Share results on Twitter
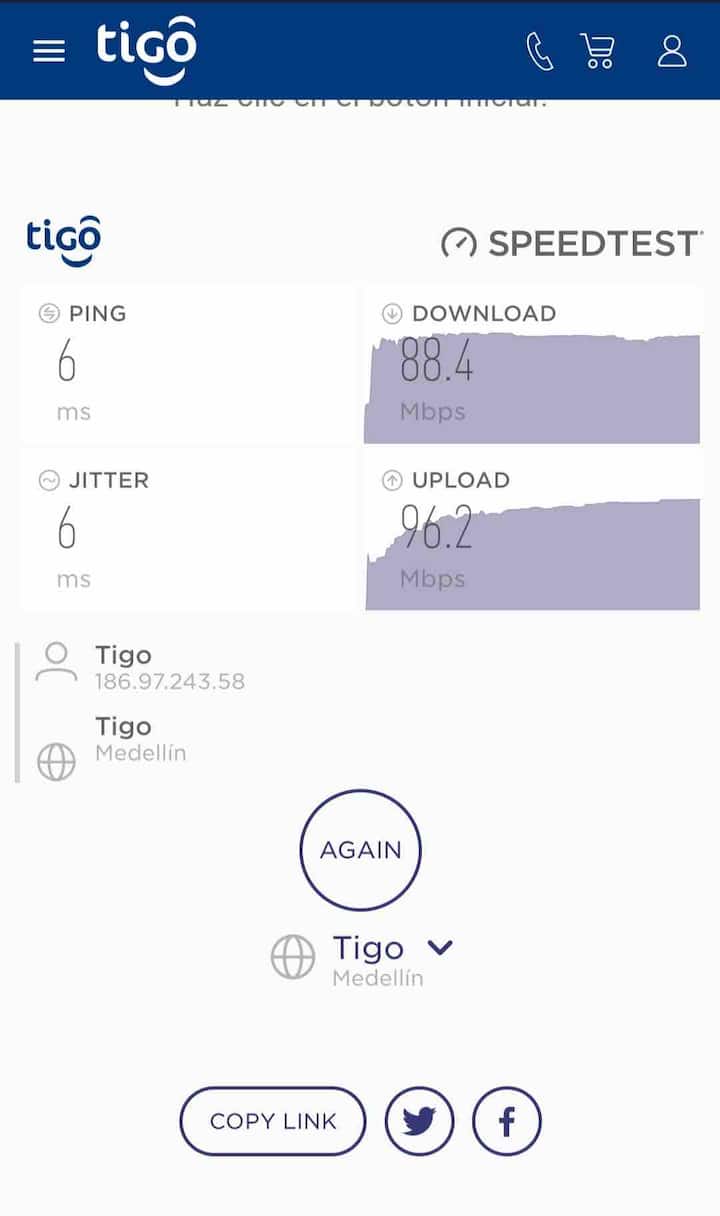This screenshot has height=1216, width=720. (419, 1121)
